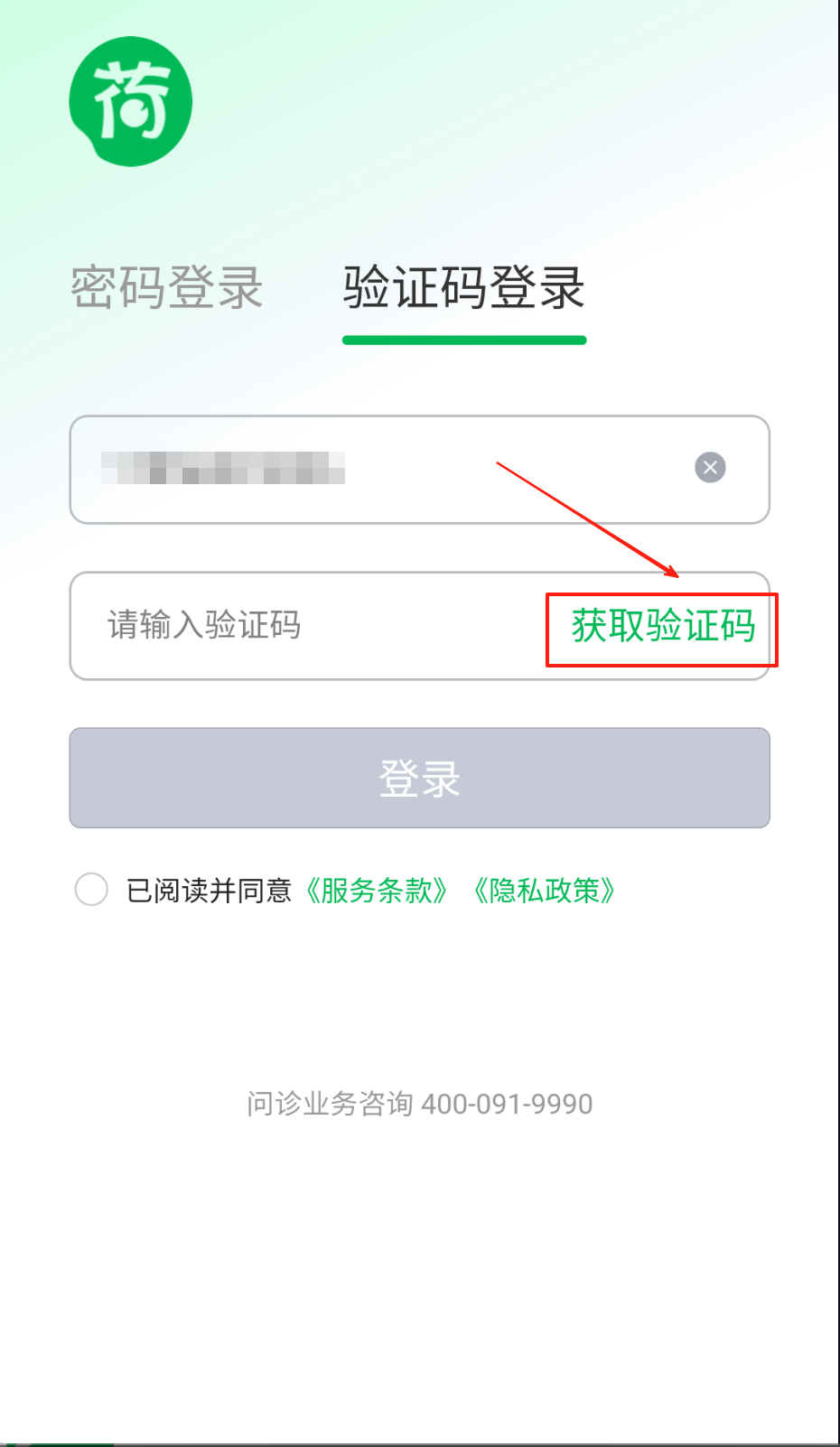Select the 验证码登录 tab

point(463,288)
